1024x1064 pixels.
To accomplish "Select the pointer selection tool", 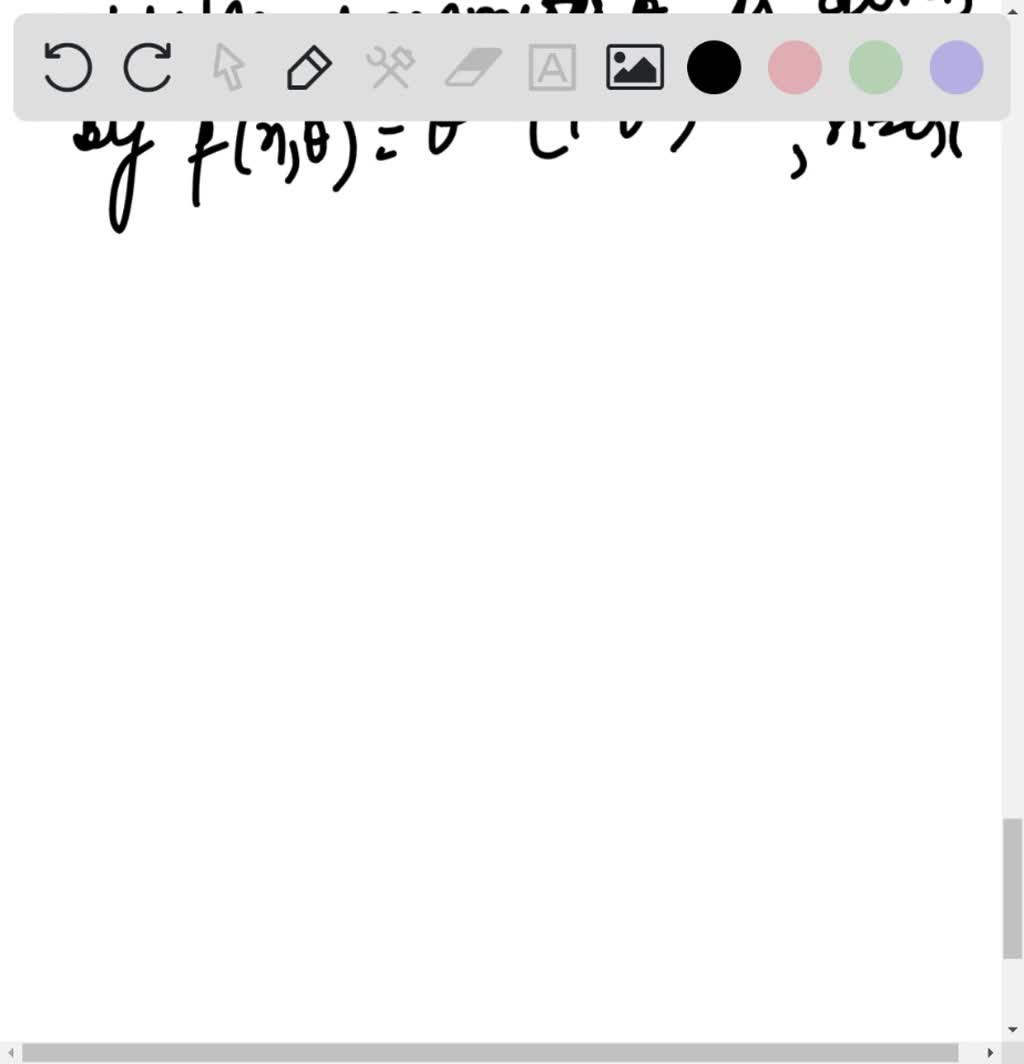I will (x=228, y=68).
